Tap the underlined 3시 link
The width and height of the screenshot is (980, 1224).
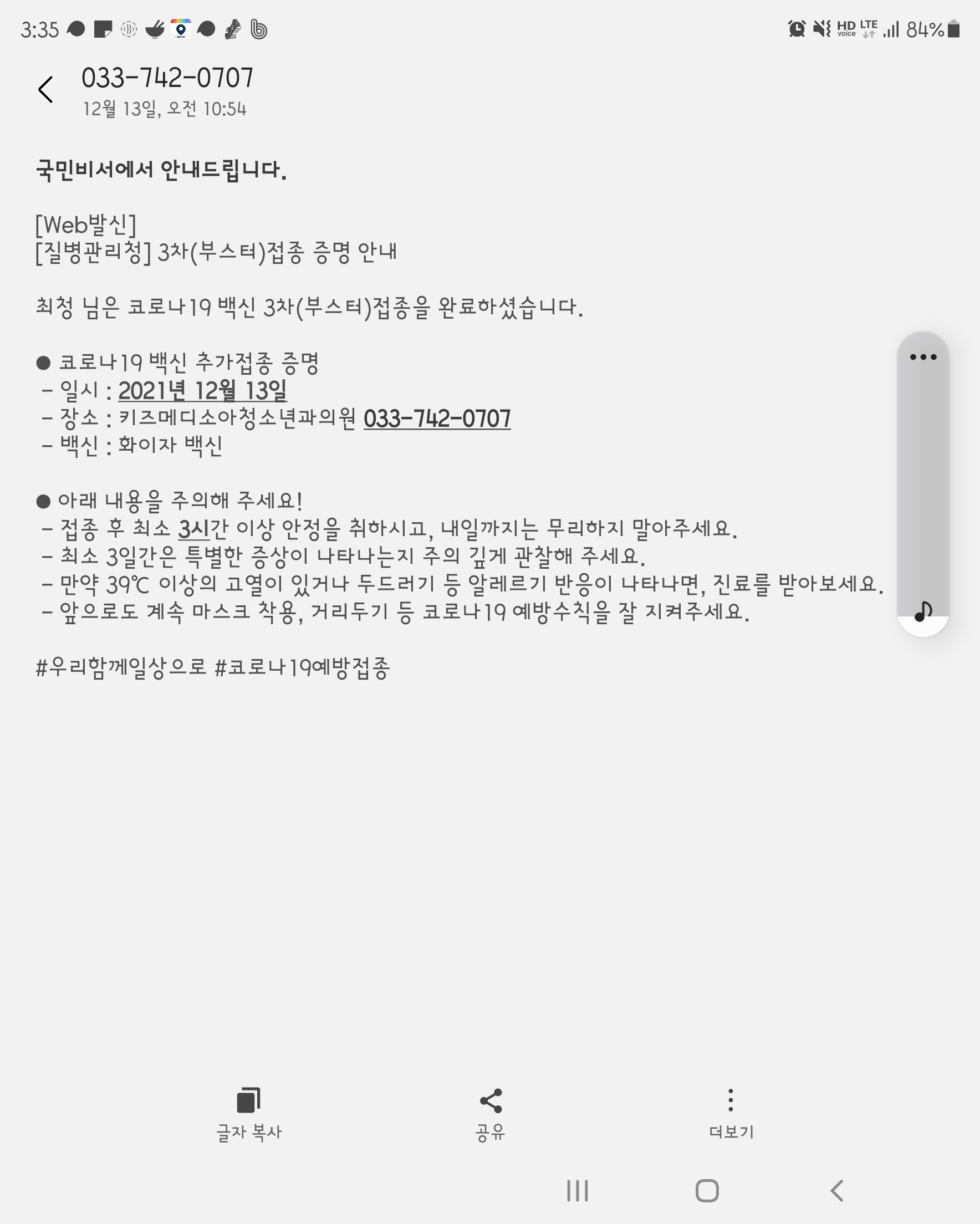click(x=193, y=529)
